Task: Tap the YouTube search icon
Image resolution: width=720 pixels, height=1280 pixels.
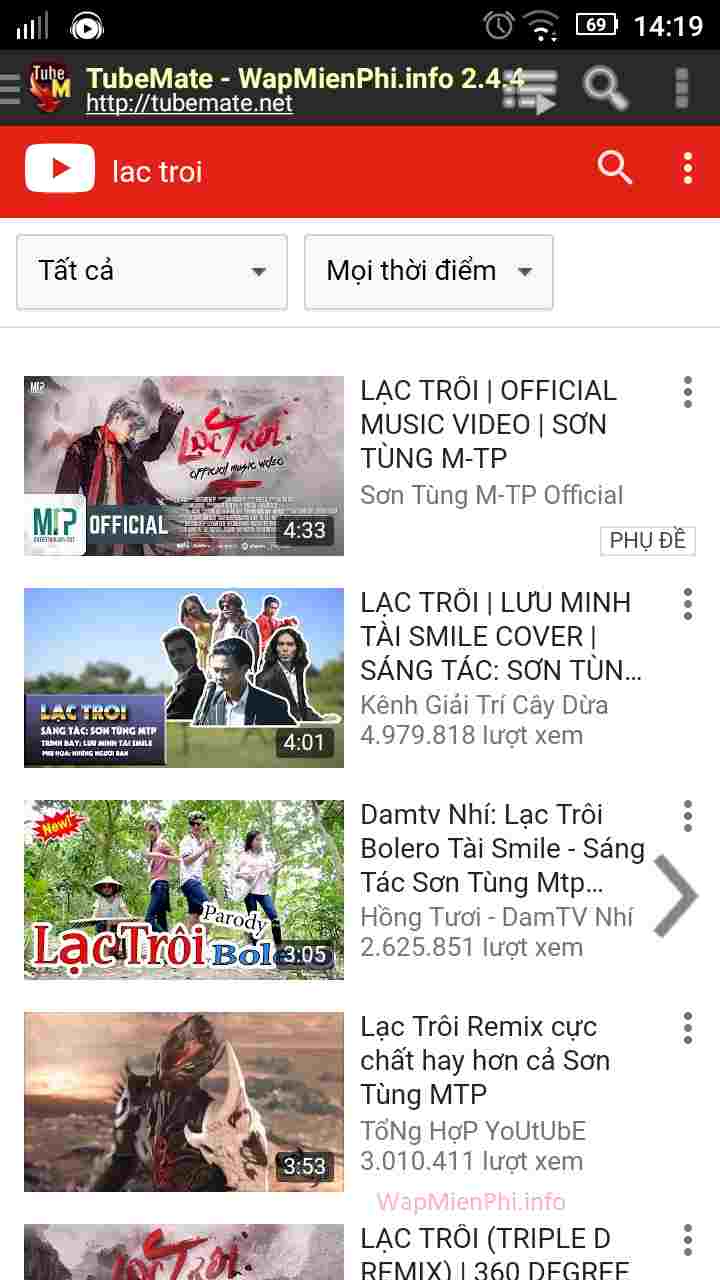Action: [x=615, y=168]
